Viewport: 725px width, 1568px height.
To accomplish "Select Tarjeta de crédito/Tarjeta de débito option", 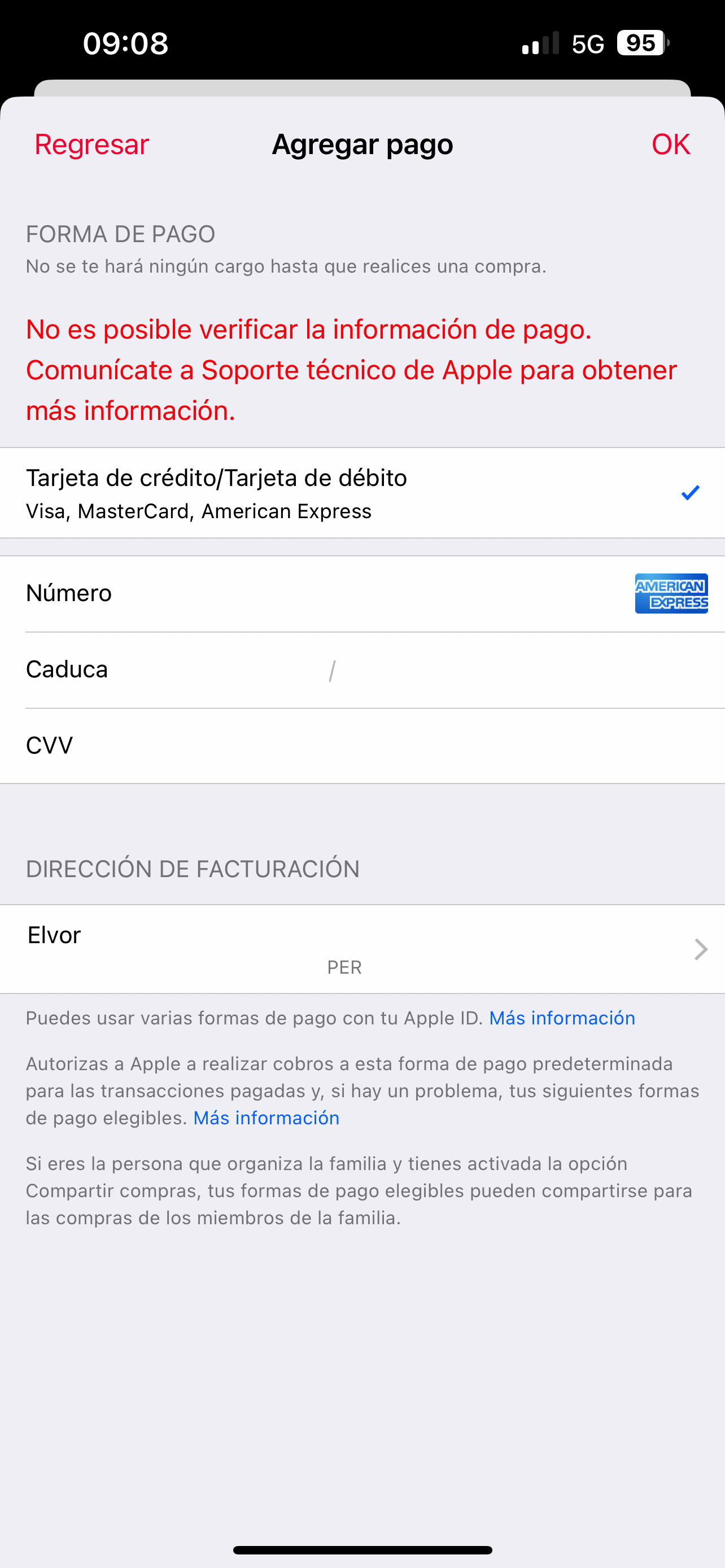I will (x=362, y=493).
